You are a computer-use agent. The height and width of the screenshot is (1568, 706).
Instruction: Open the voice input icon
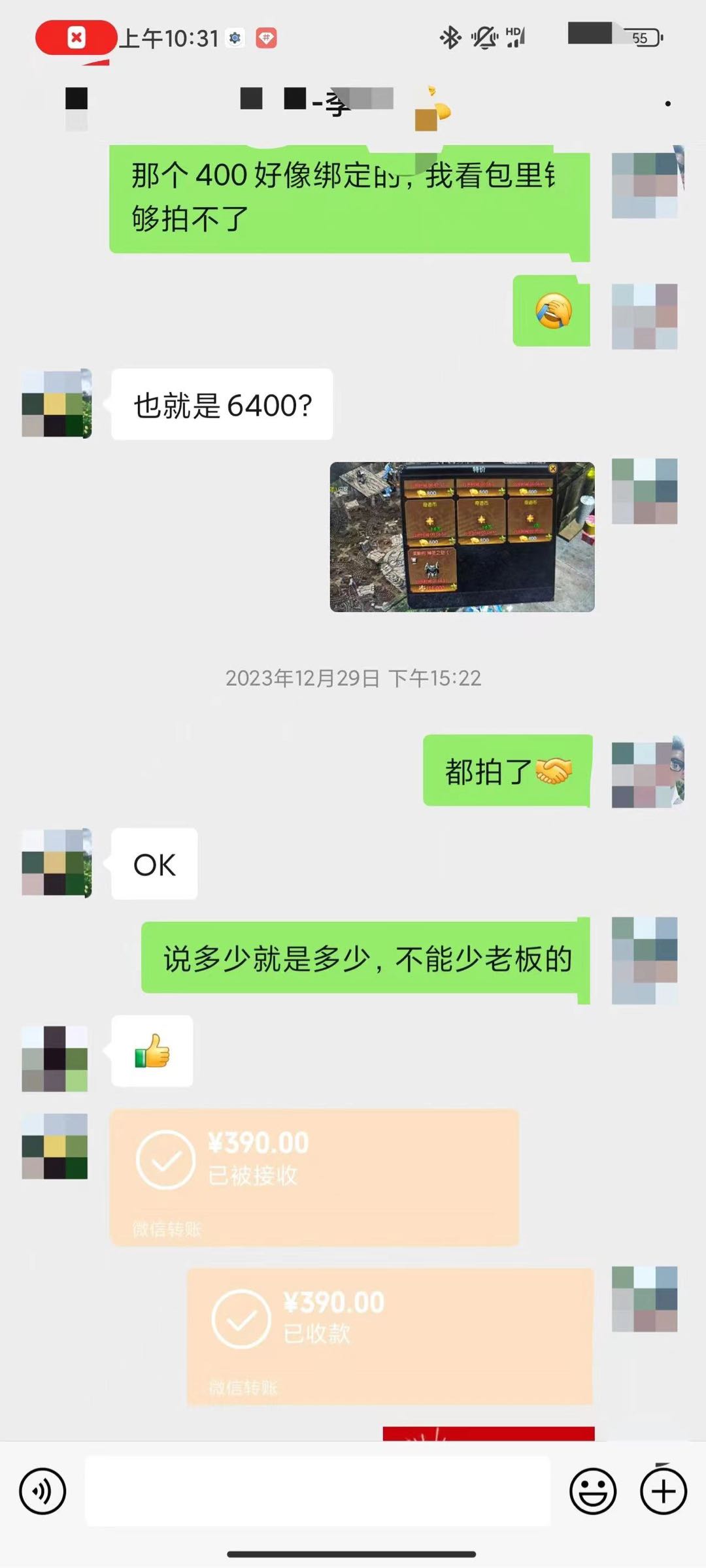[x=42, y=1491]
